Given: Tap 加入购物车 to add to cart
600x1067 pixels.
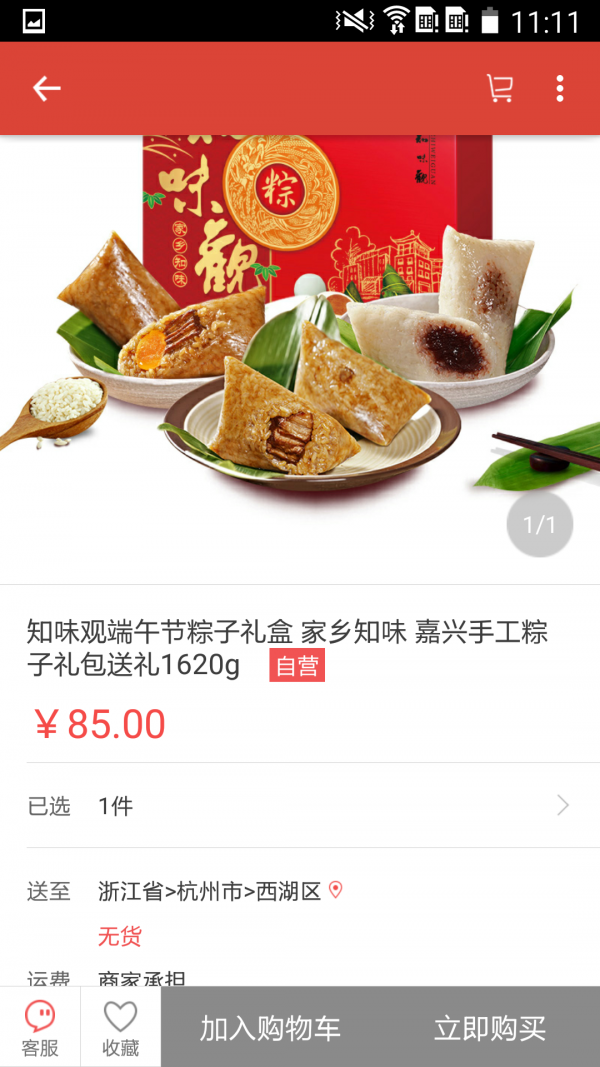Looking at the screenshot, I should click(x=270, y=1028).
